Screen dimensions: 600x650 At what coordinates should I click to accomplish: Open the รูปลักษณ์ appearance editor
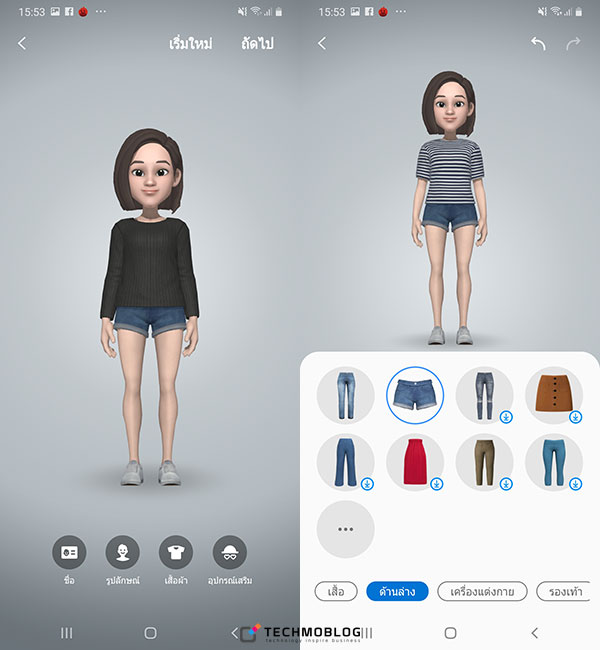pos(122,552)
